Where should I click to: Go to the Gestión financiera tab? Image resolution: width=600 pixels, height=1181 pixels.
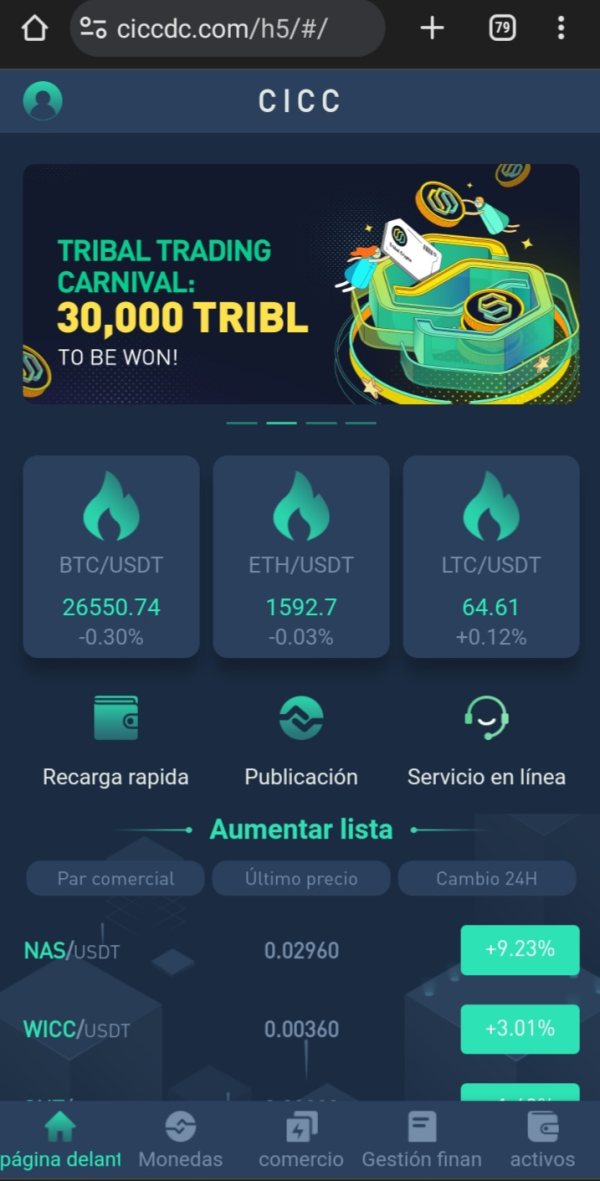click(422, 1140)
